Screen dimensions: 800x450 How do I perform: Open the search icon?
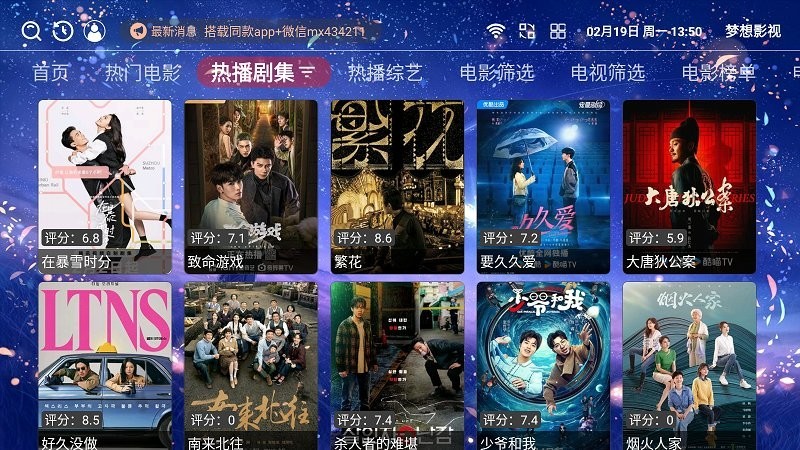coord(32,31)
